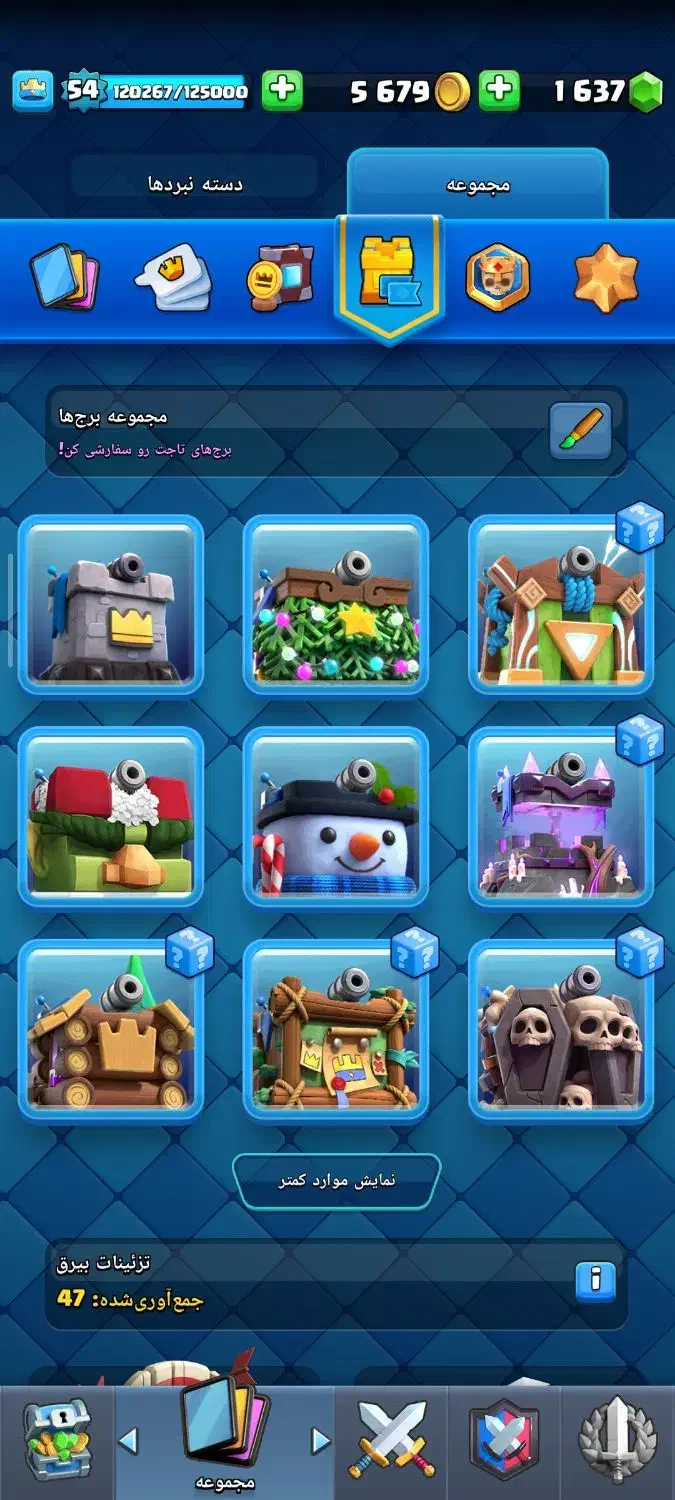
Task: Tap the green plus next to gold coins
Action: click(x=499, y=92)
